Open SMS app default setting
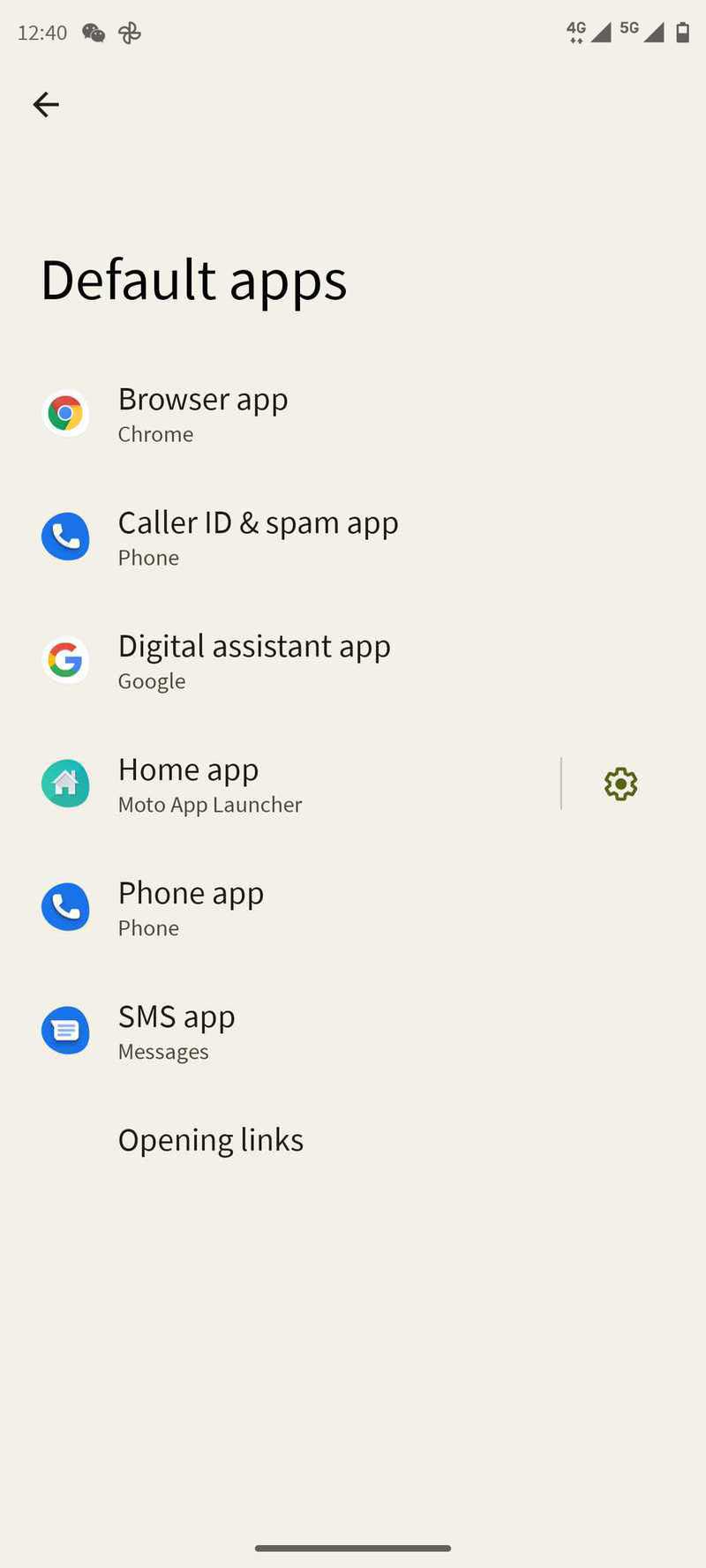Image resolution: width=706 pixels, height=1568 pixels. coord(353,1032)
